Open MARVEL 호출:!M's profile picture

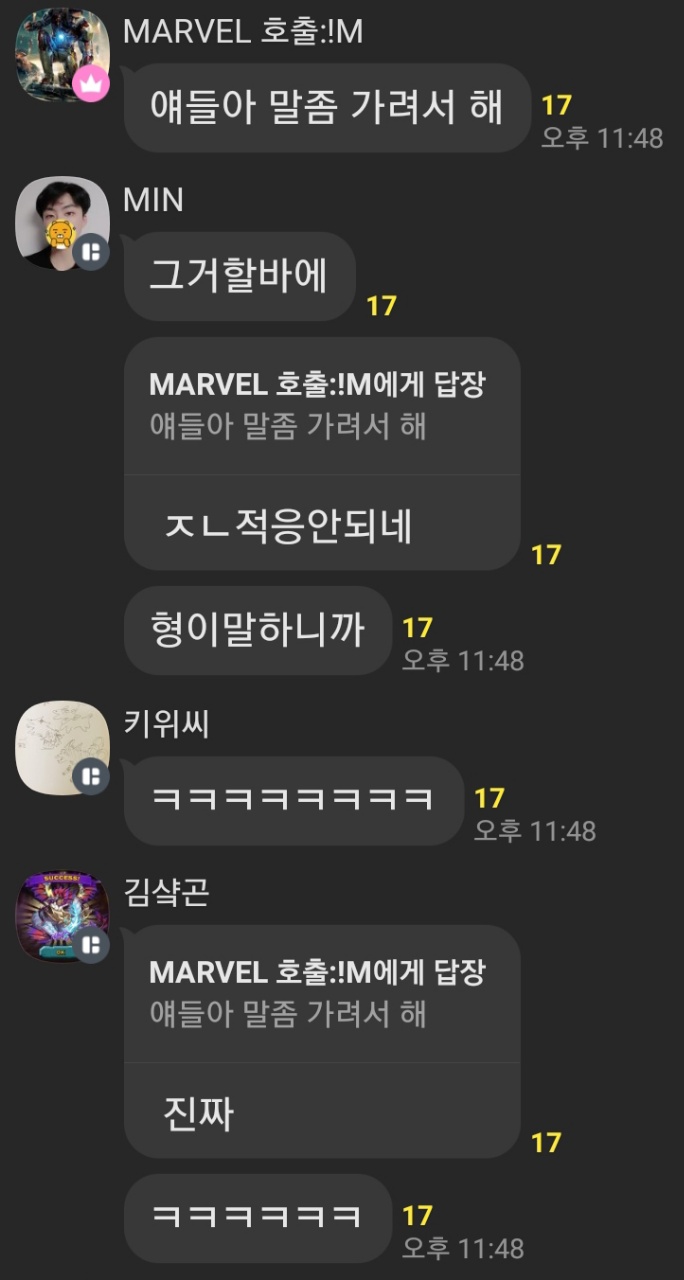62,56
